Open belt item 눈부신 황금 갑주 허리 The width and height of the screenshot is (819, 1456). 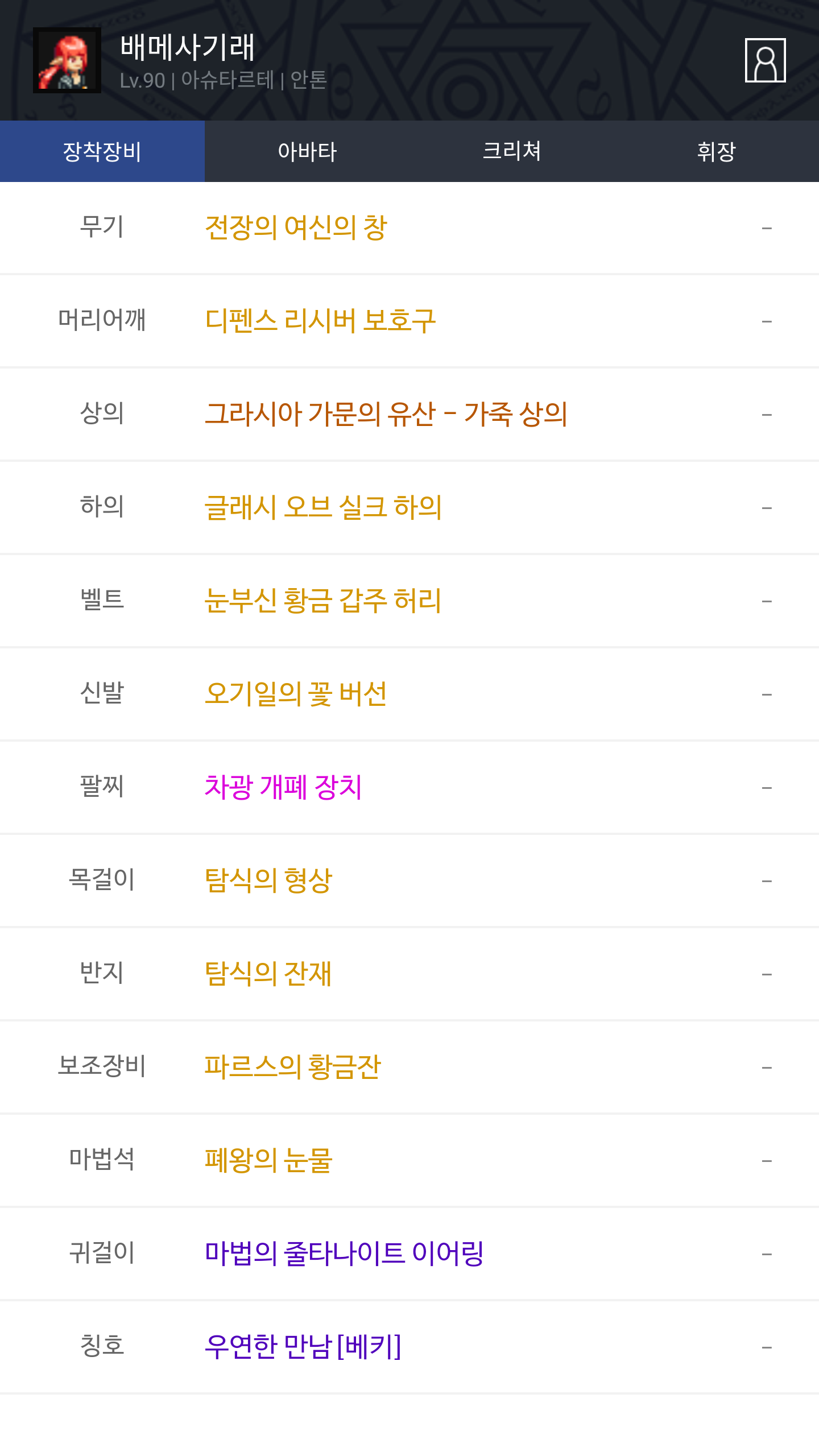tap(322, 601)
